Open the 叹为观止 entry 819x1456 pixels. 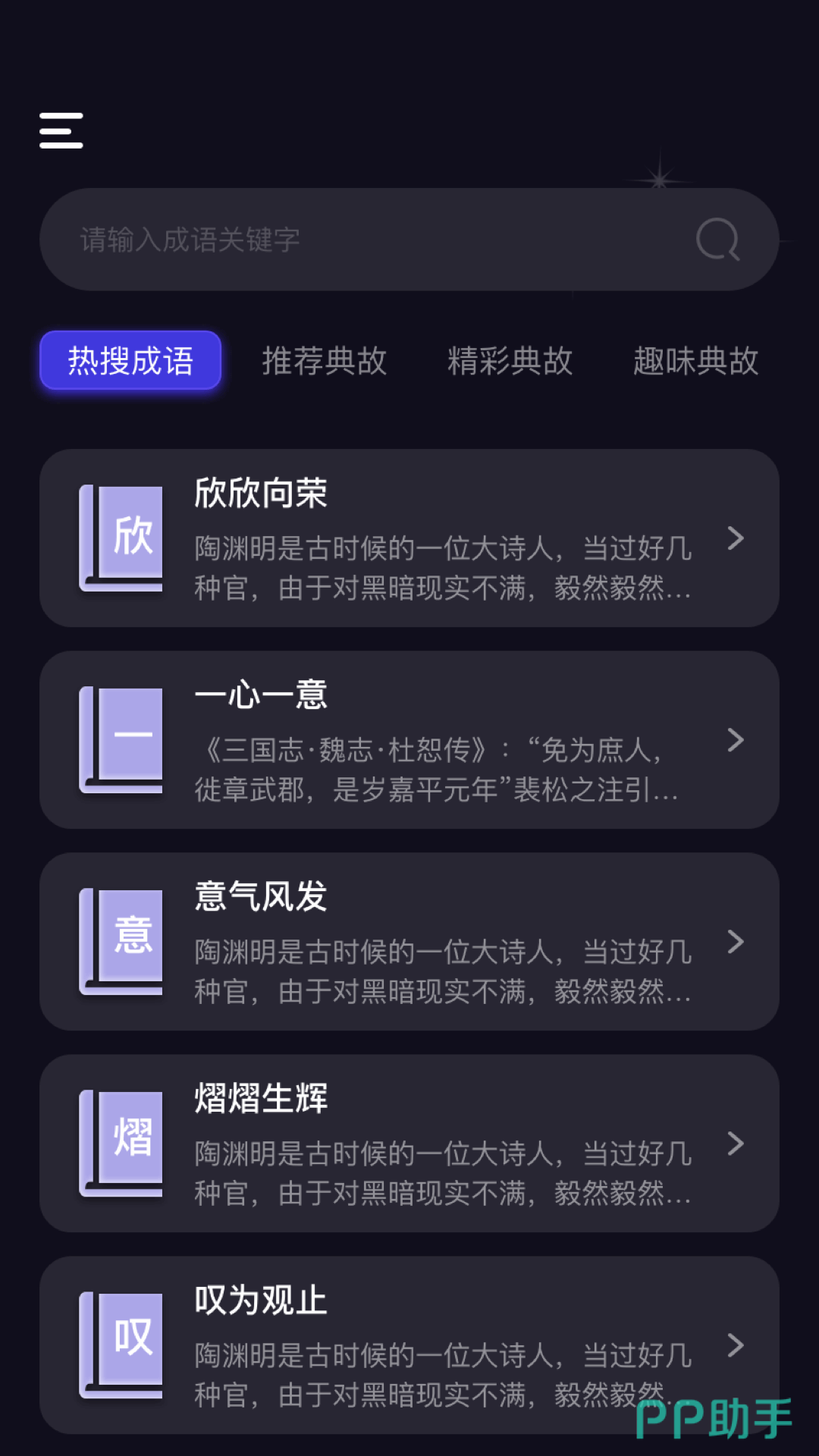[x=409, y=1345]
